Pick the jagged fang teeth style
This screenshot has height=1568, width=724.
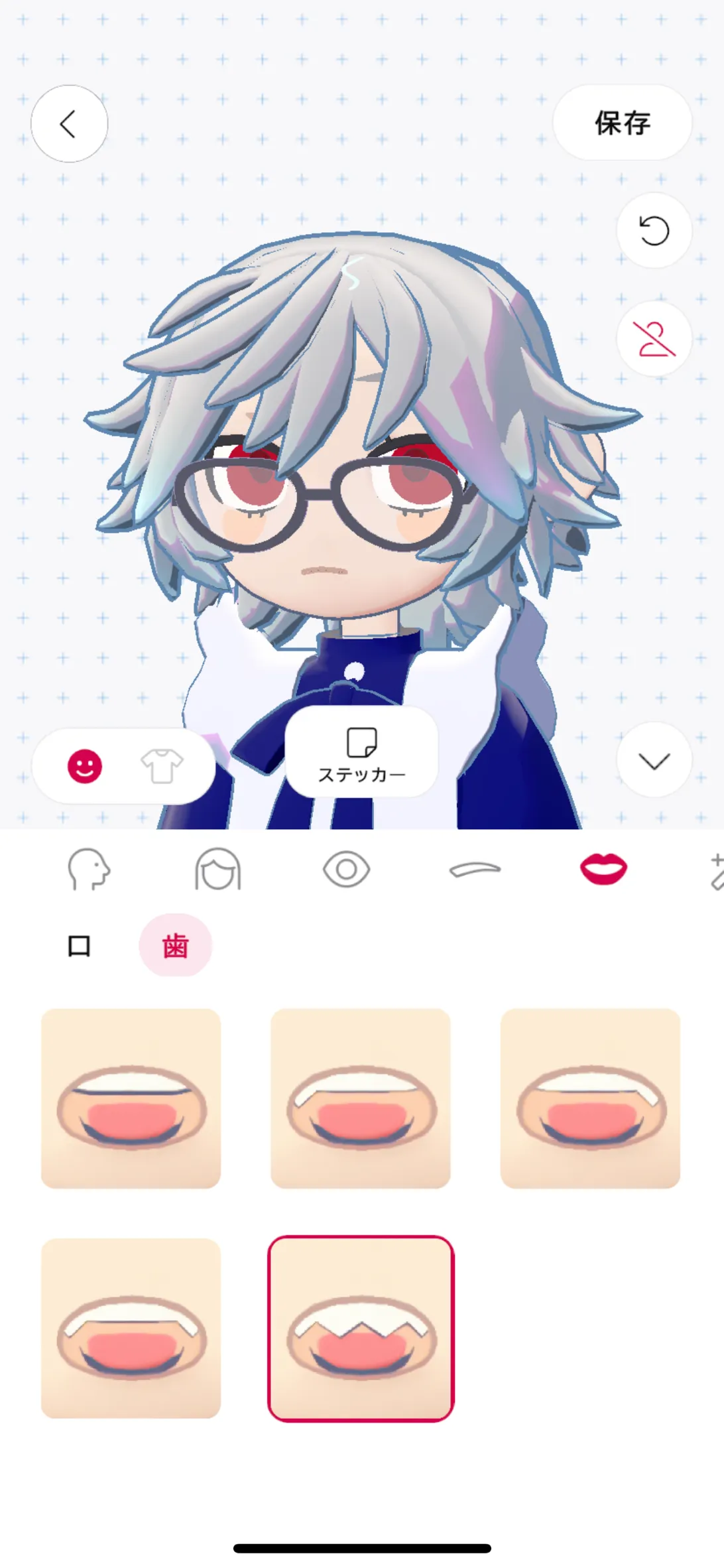[x=361, y=1329]
